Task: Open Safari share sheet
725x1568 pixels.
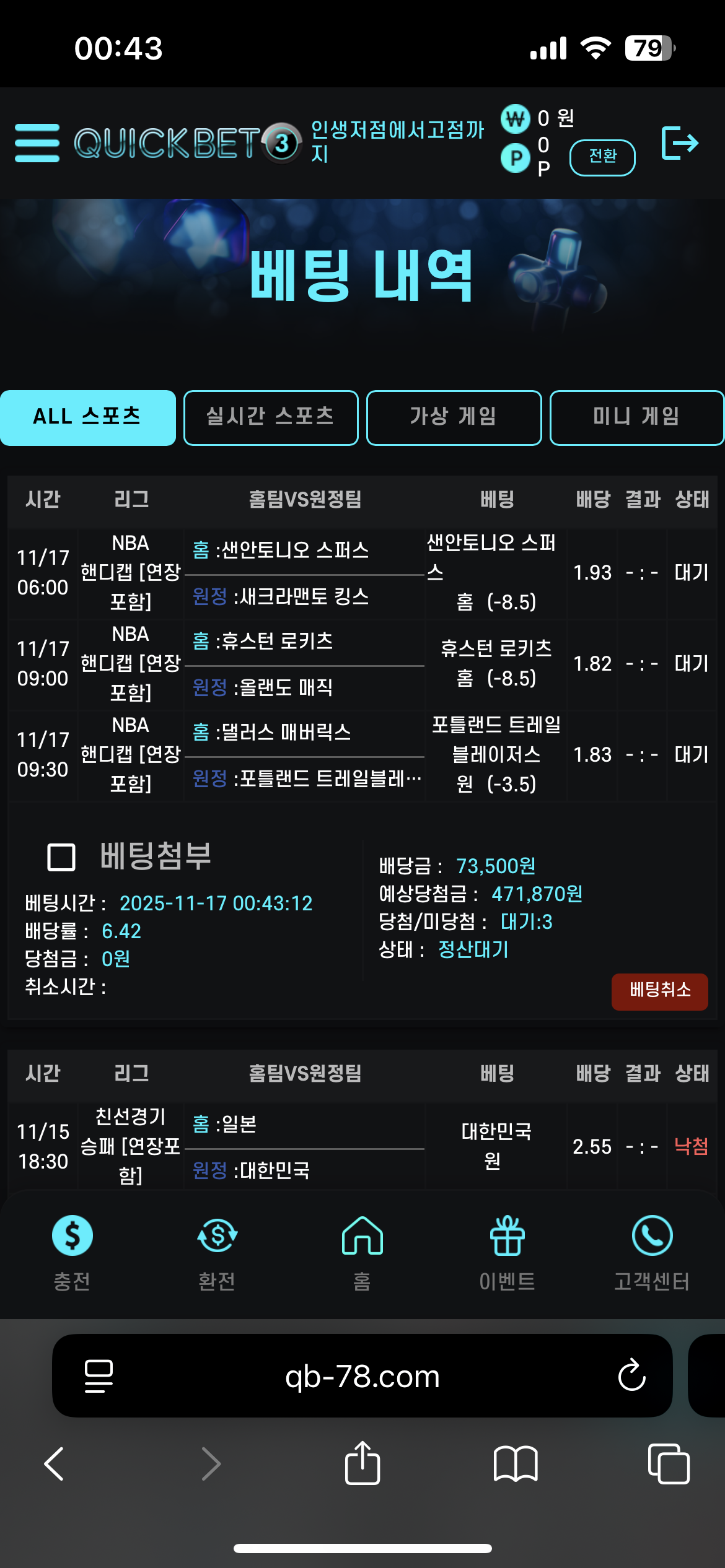Action: coord(362,1463)
